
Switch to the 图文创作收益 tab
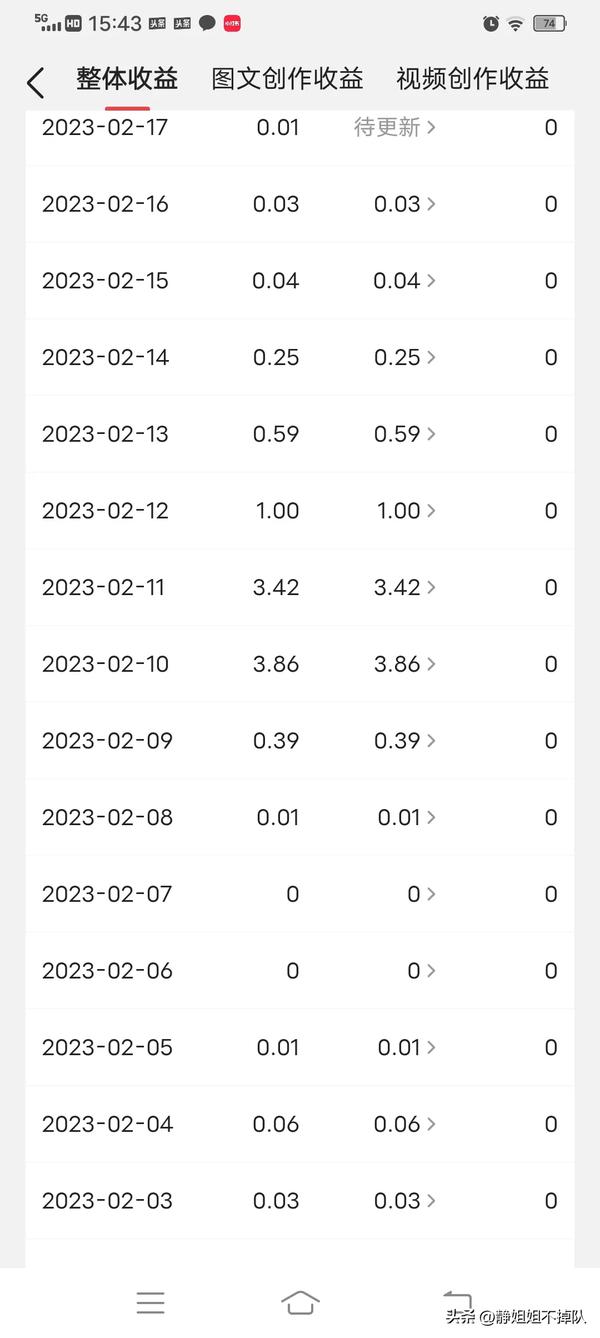[287, 79]
